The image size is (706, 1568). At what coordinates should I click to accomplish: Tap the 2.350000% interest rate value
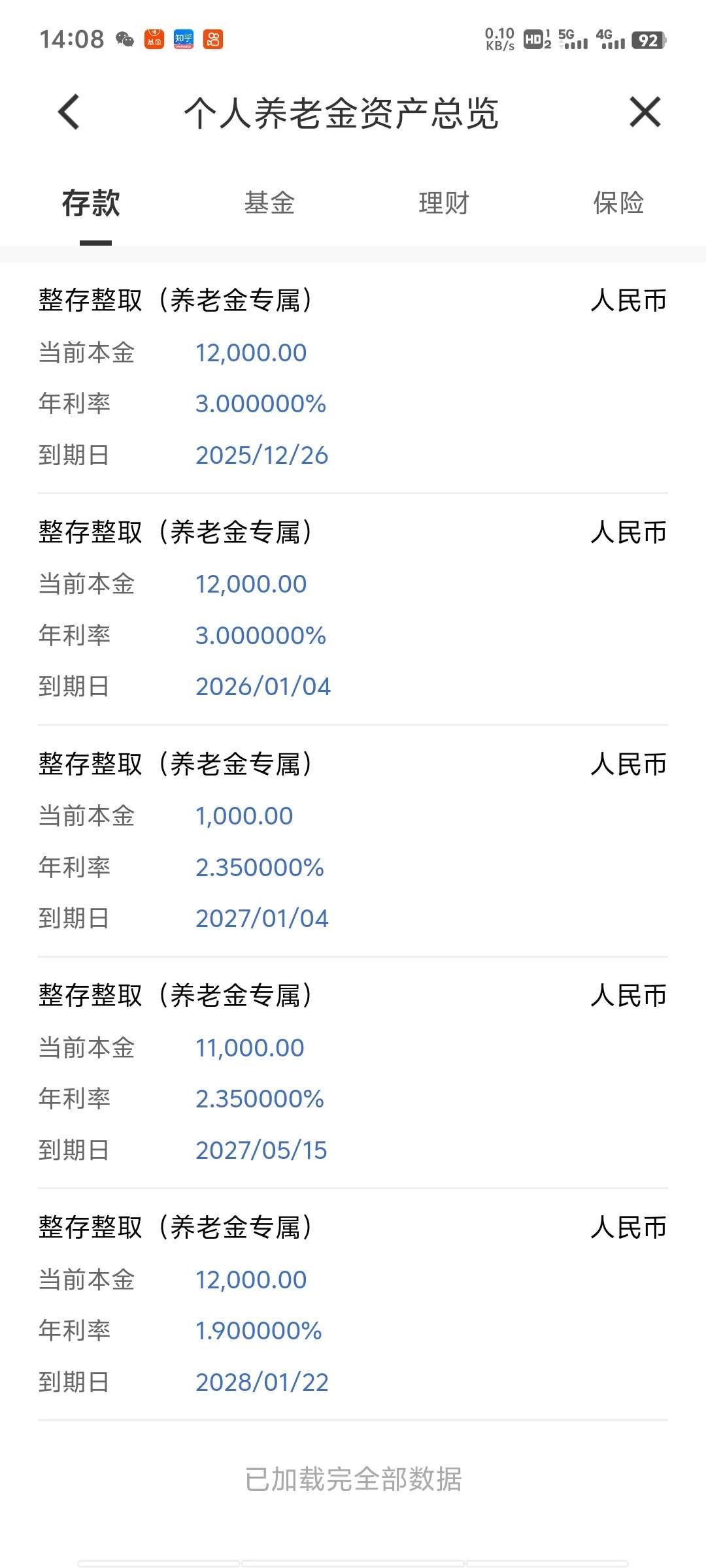[x=261, y=867]
